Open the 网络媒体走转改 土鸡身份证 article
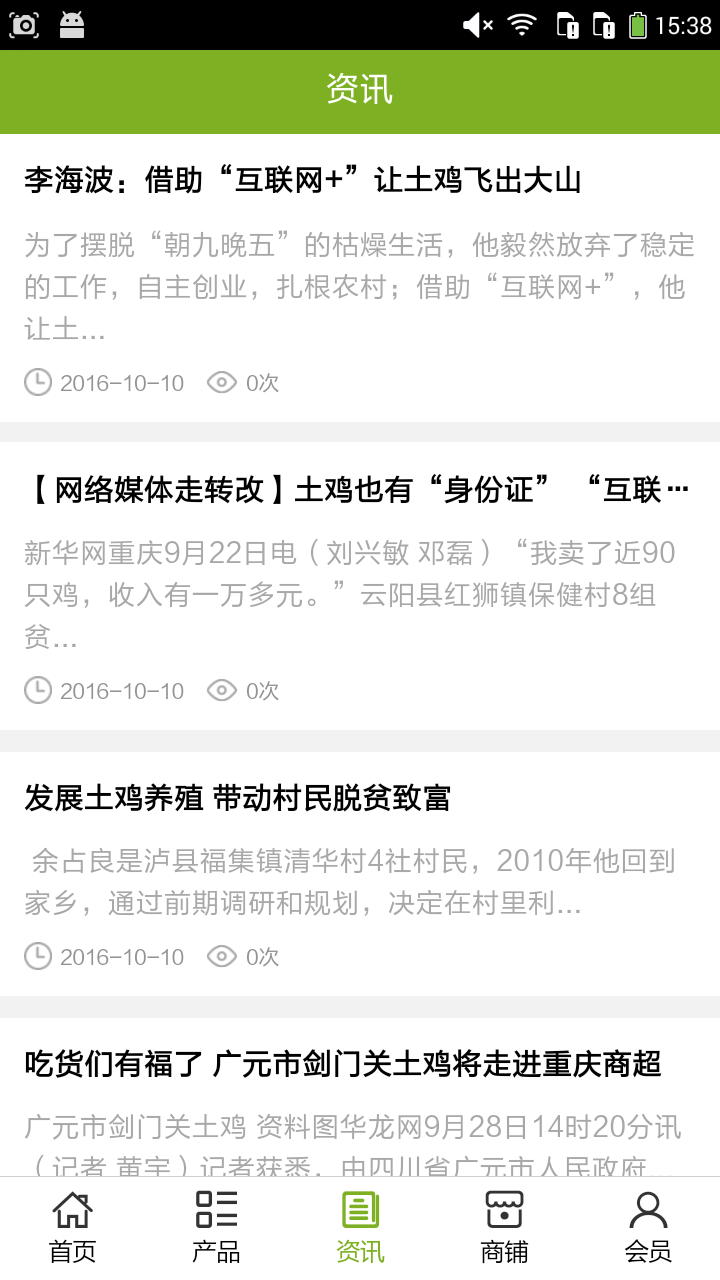The height and width of the screenshot is (1280, 720). [356, 490]
